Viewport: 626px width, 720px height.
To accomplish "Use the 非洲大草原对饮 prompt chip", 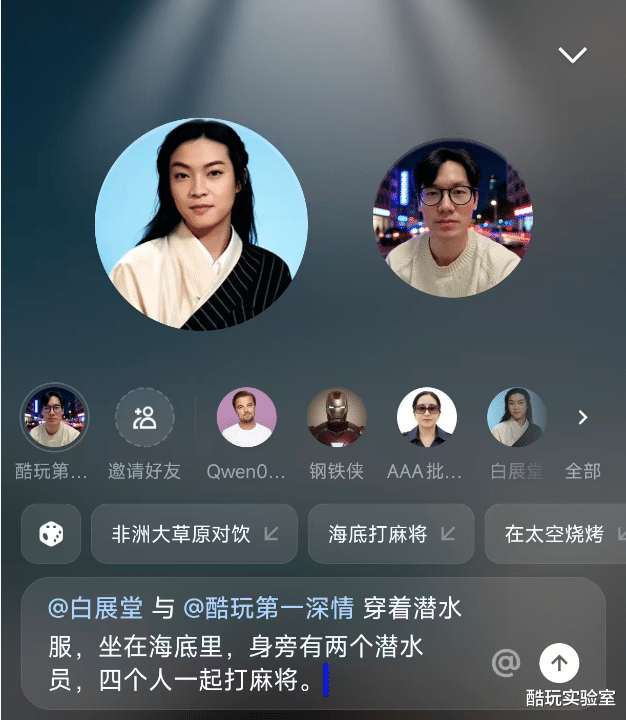I will tap(193, 534).
